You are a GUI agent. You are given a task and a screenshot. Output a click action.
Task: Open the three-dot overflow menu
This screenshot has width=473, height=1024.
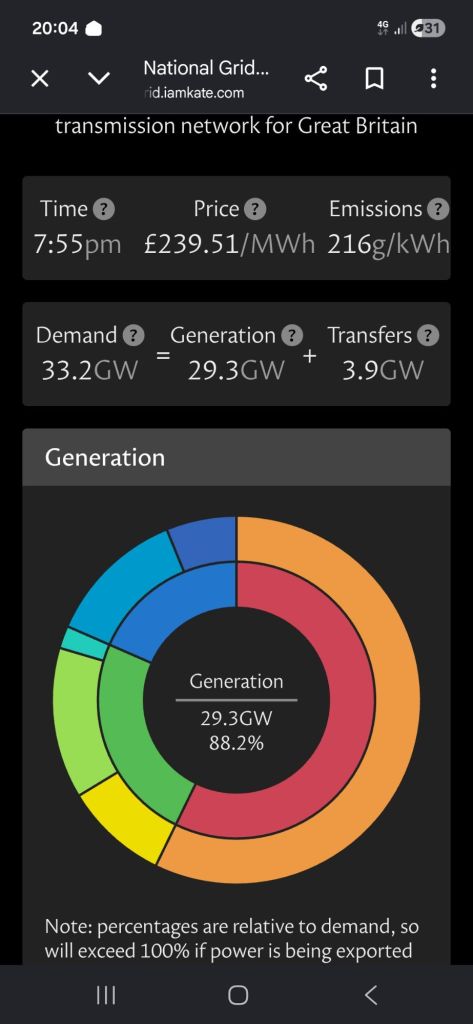433,80
